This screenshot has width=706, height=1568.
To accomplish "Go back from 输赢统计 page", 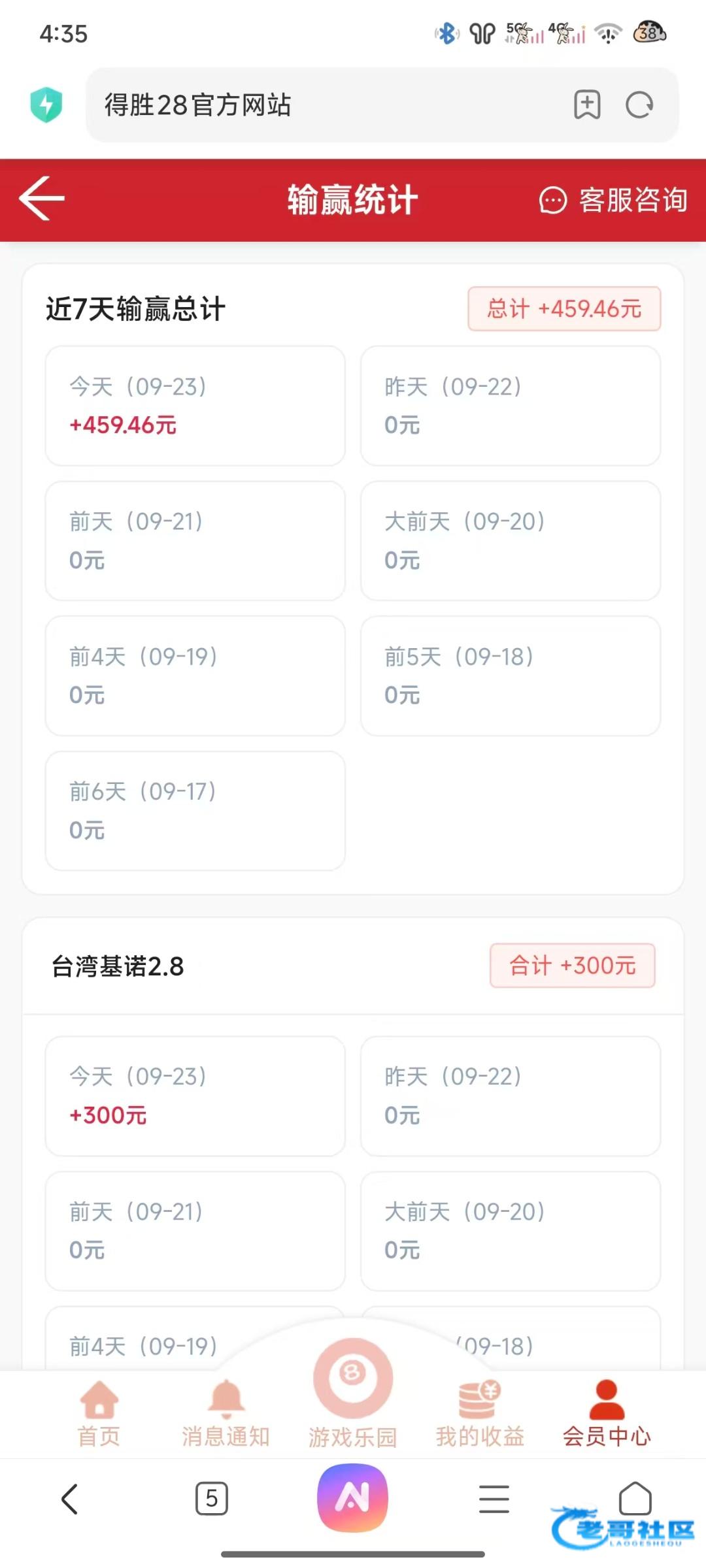I will click(42, 199).
